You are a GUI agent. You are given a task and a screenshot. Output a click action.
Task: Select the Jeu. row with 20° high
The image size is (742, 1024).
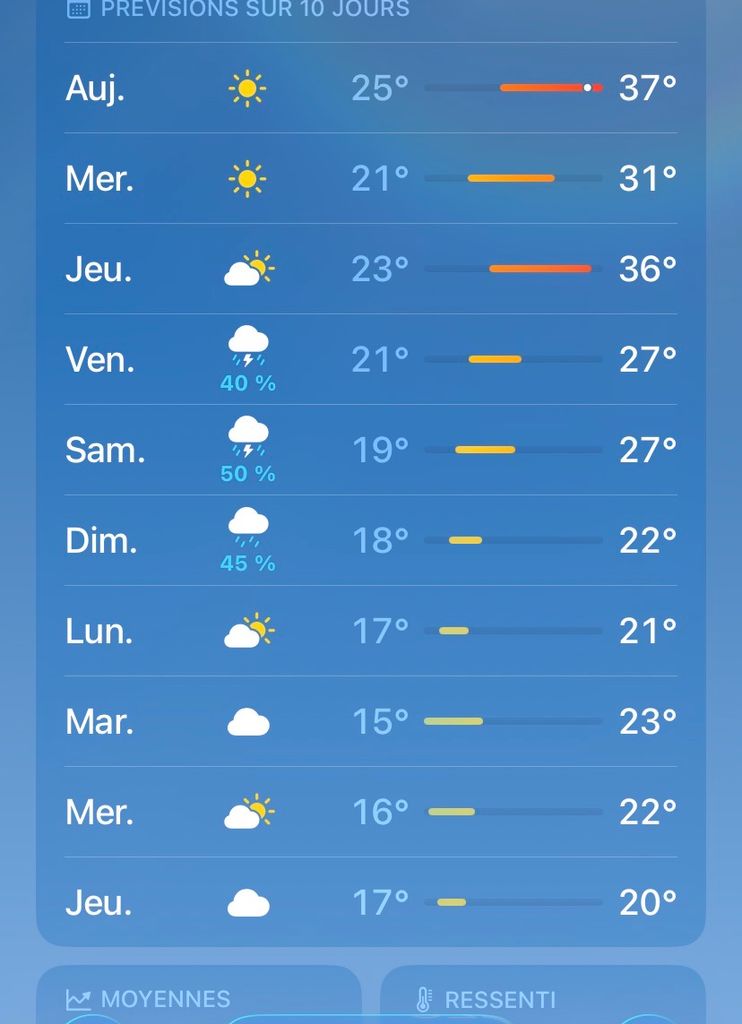point(370,902)
